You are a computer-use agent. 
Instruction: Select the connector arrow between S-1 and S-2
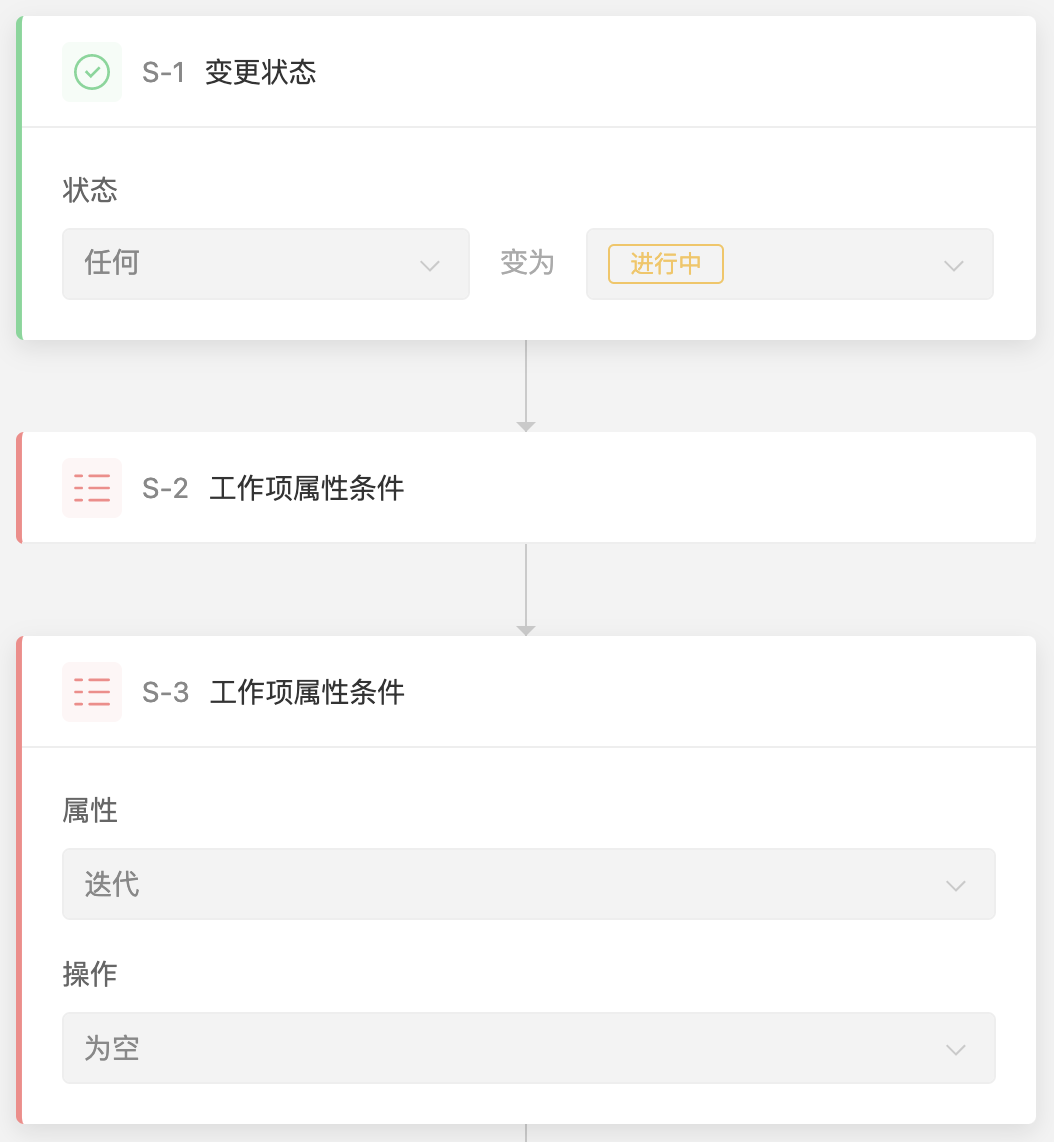coord(527,390)
